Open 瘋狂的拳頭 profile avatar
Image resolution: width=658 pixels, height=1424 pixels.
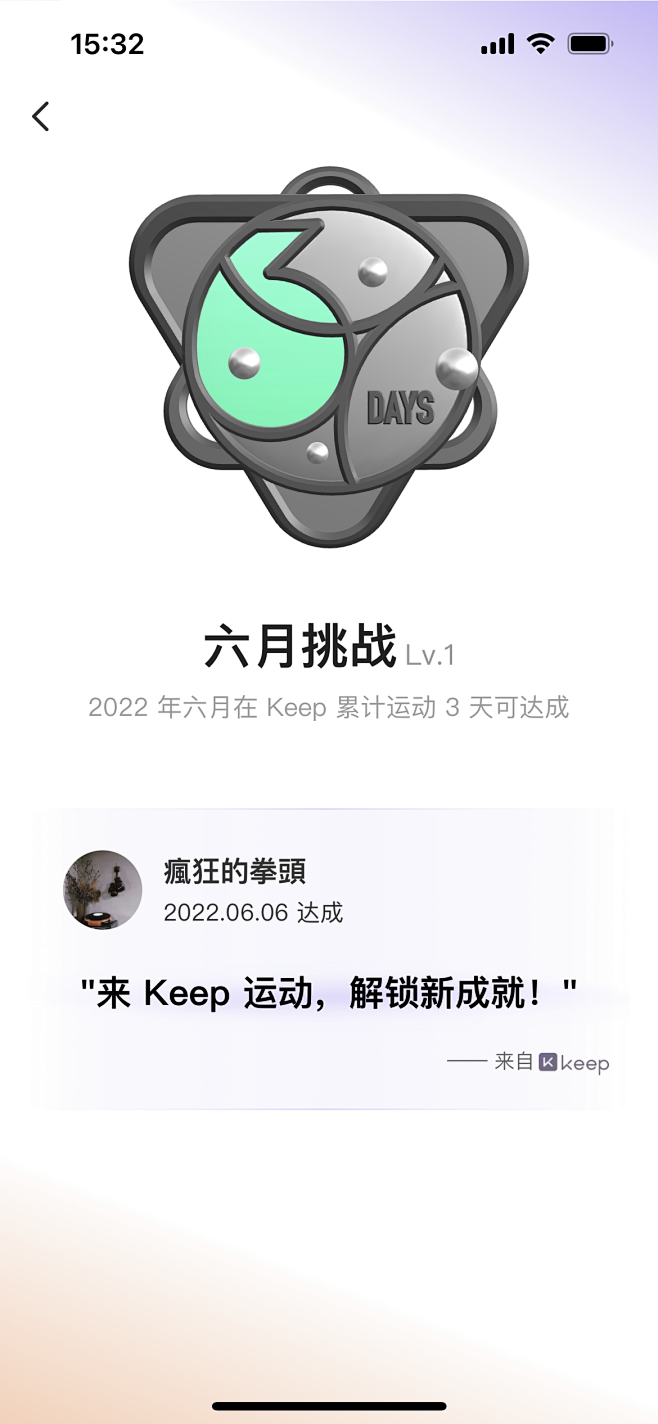(103, 889)
